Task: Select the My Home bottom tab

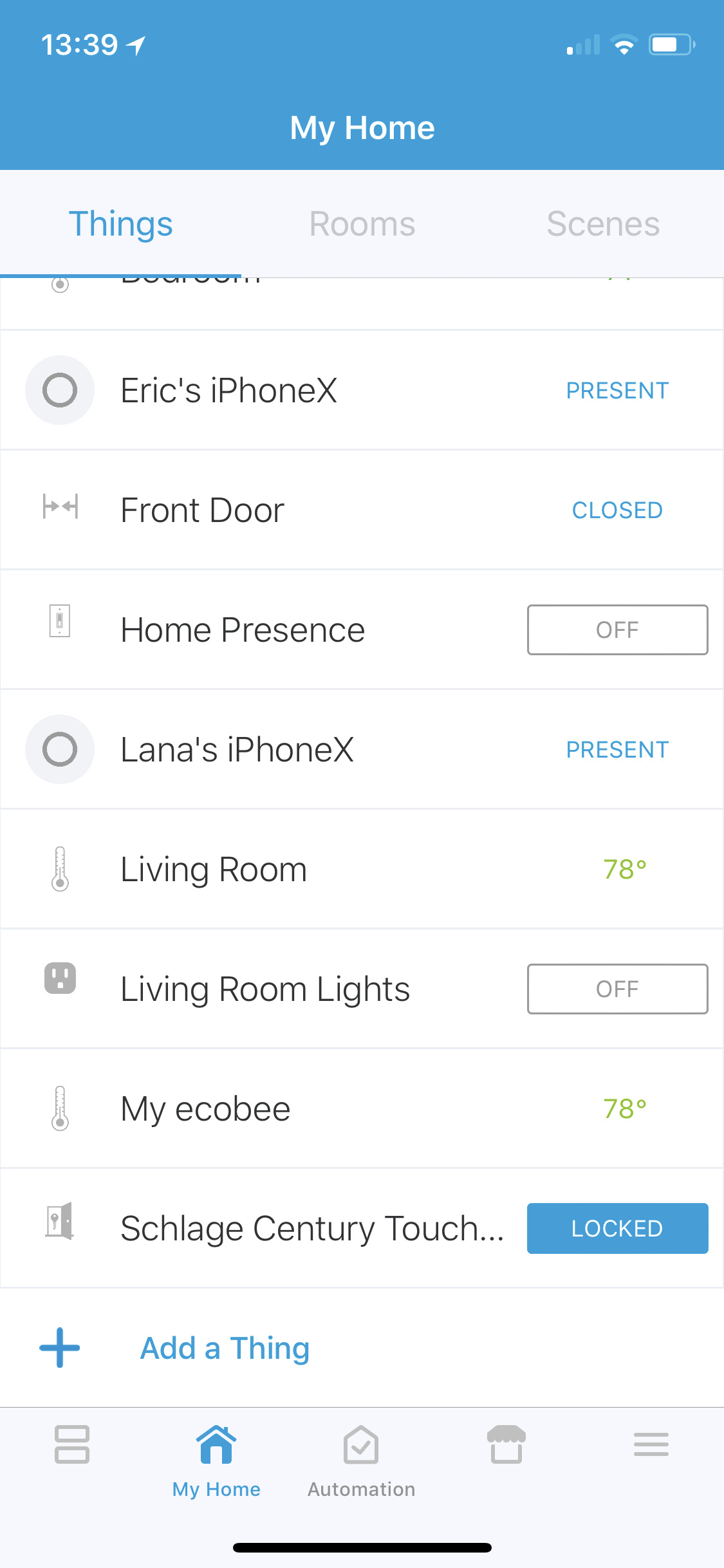Action: [x=216, y=1461]
